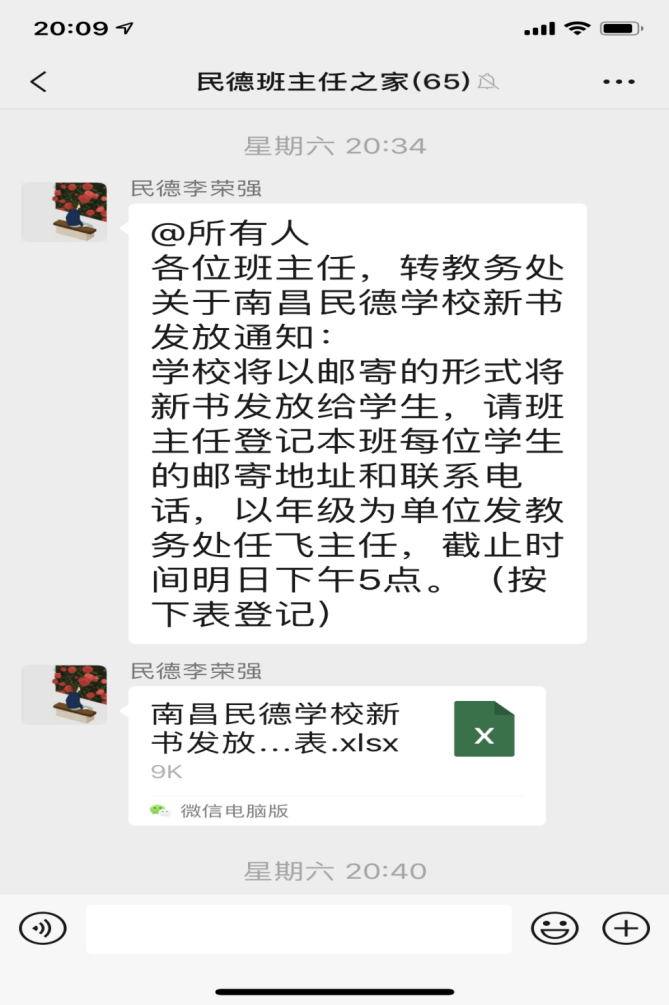The height and width of the screenshot is (1005, 669).
Task: Go back to the chat list
Action: click(x=39, y=82)
